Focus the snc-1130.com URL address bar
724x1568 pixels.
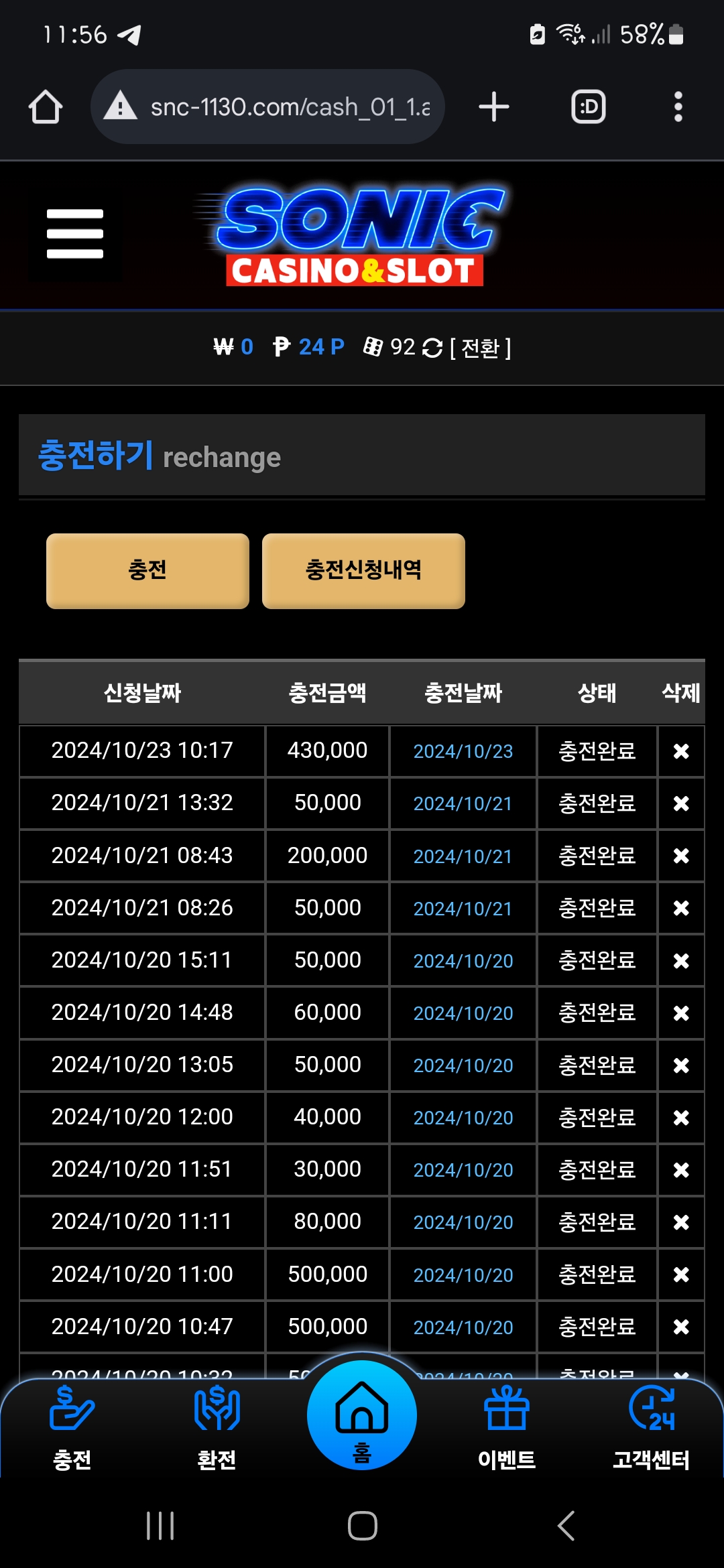pyautogui.click(x=267, y=107)
